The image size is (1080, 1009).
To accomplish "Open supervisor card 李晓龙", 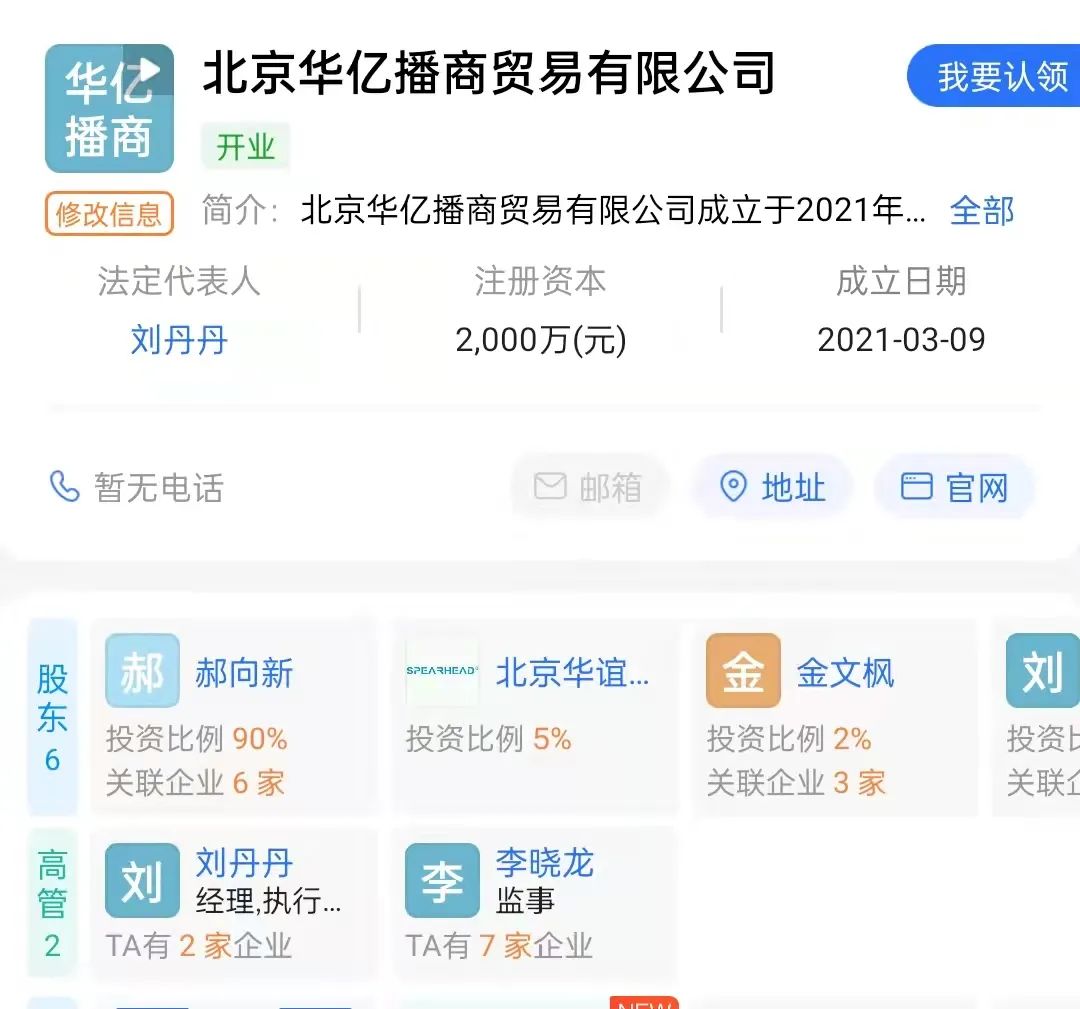I will pyautogui.click(x=534, y=900).
